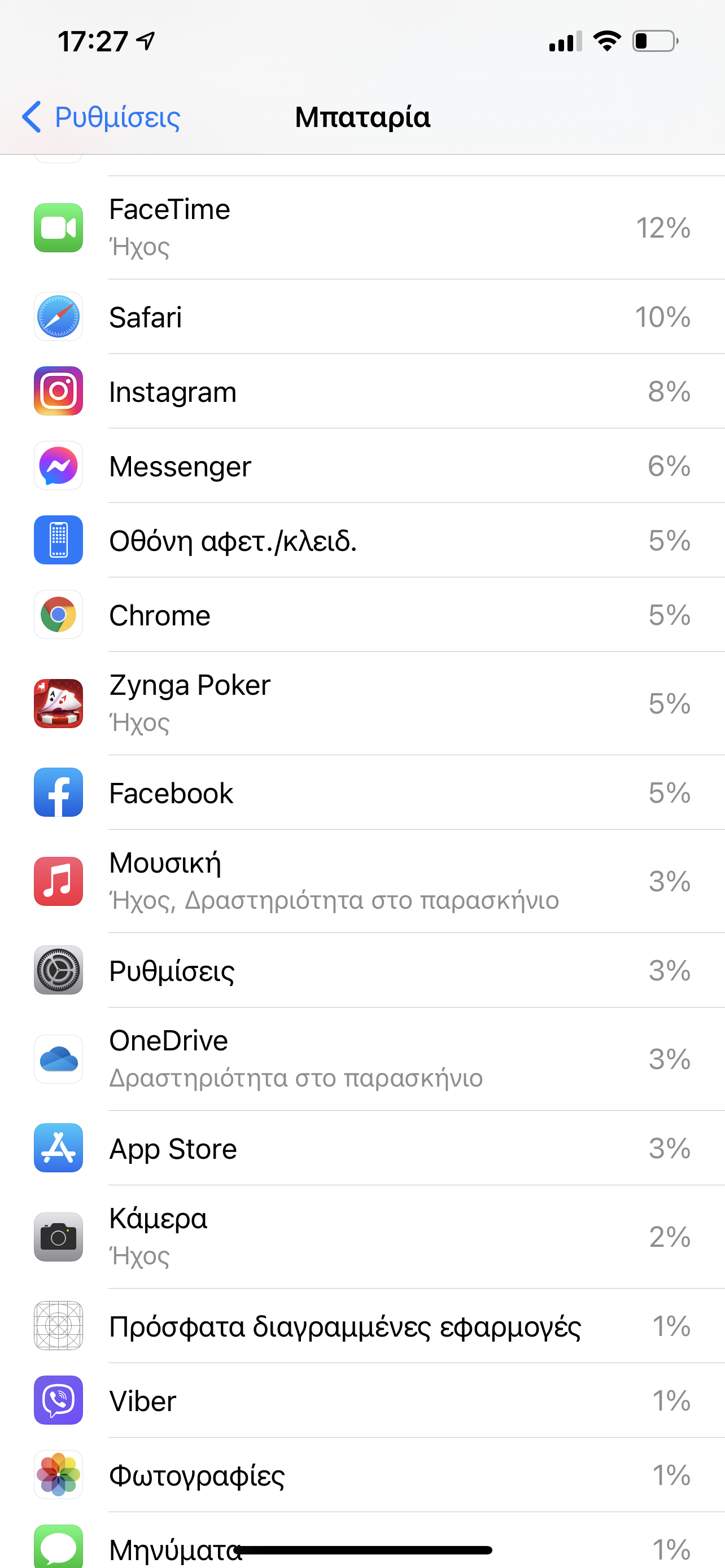The image size is (725, 1568).
Task: Select the Φωτογραφίες row
Action: (362, 1475)
